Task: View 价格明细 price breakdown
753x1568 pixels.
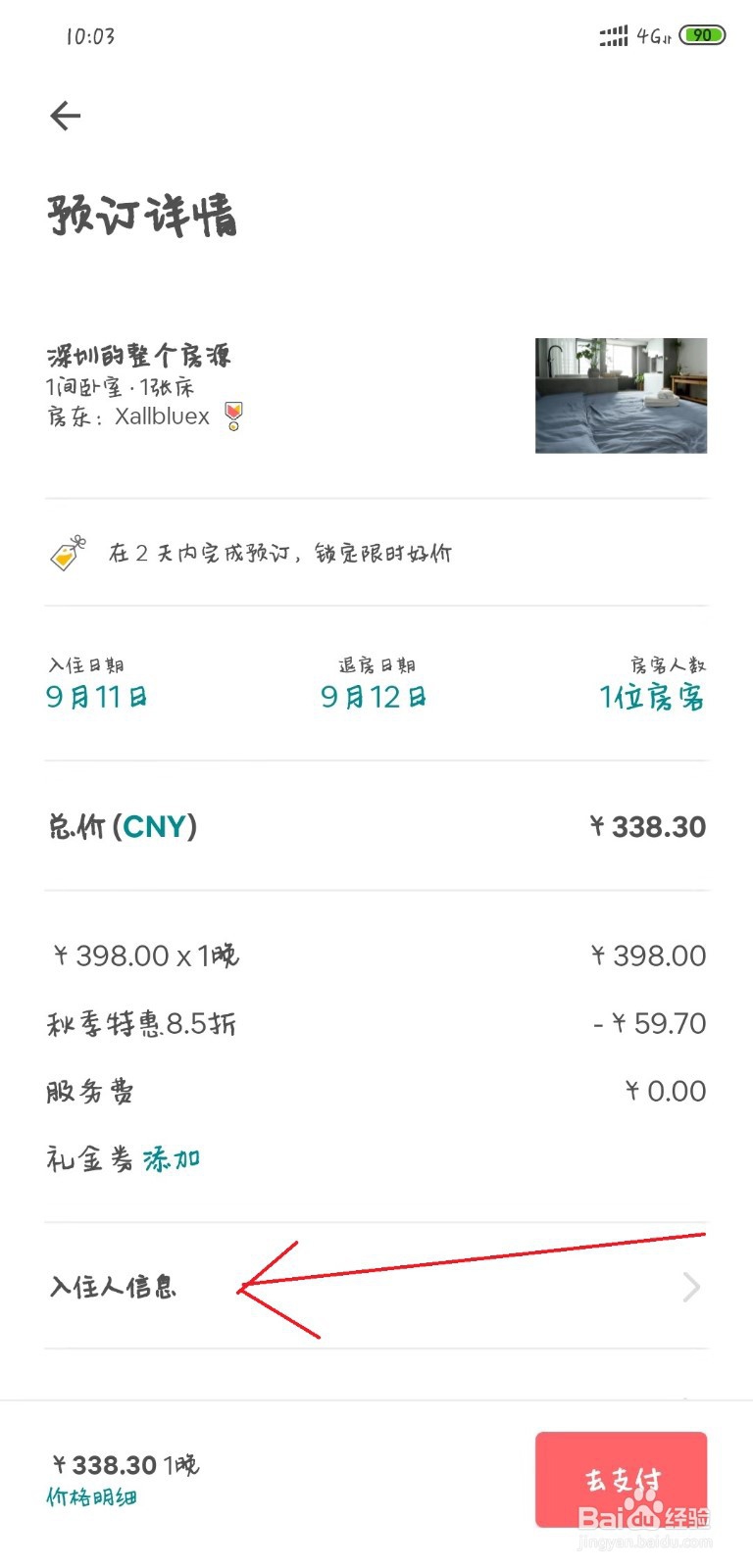Action: [x=91, y=1497]
